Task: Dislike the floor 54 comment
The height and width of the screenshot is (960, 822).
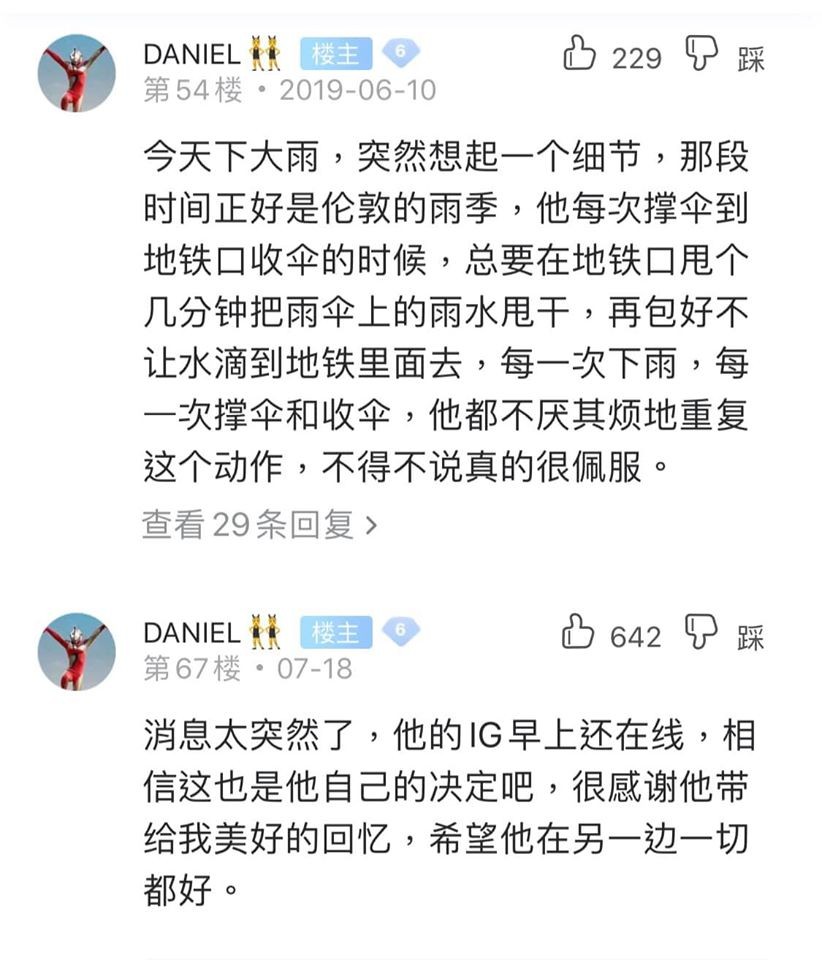Action: point(701,54)
